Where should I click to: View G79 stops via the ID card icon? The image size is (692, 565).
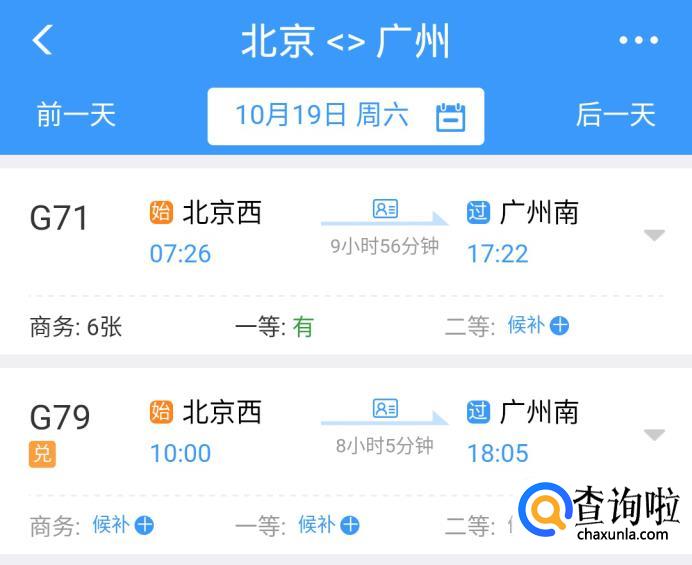pos(385,408)
